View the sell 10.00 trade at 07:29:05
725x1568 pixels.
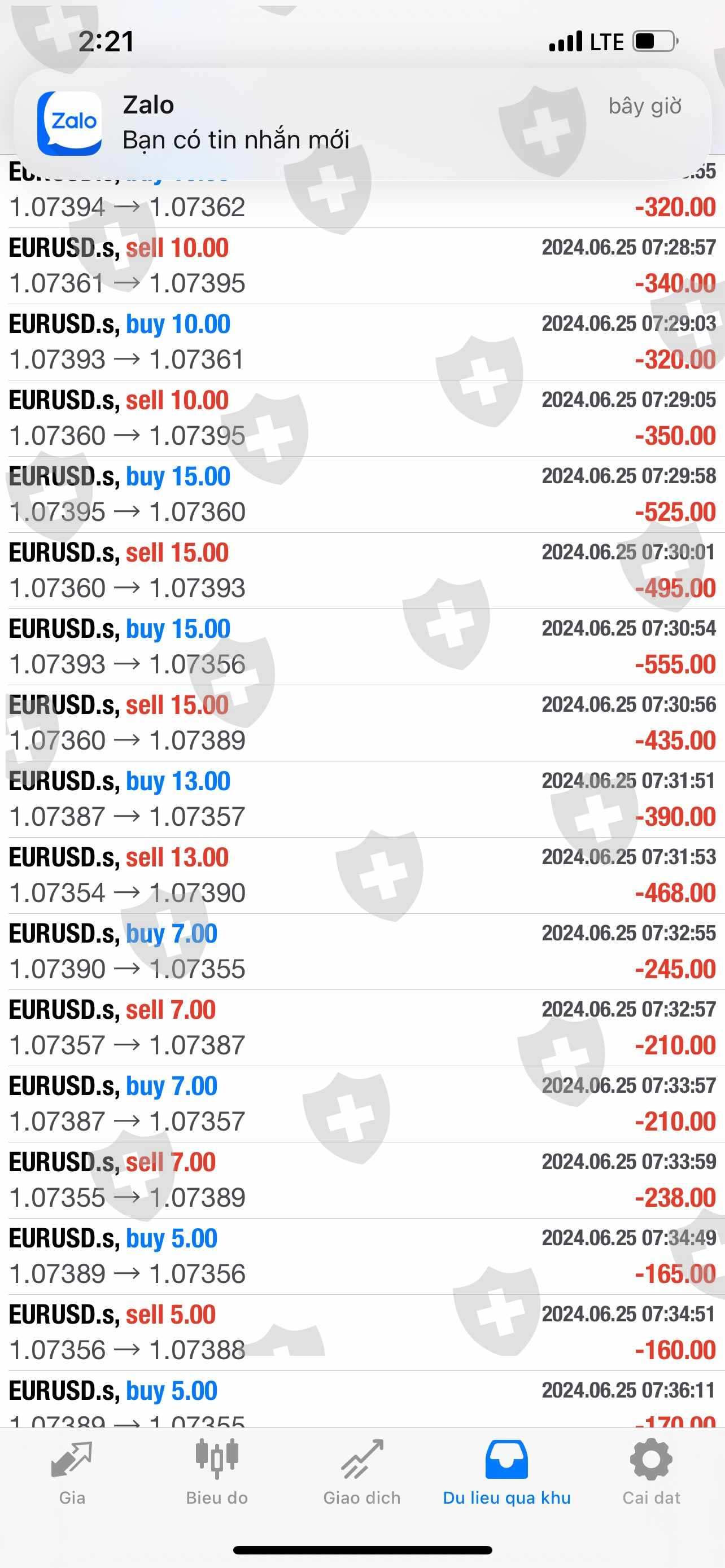click(x=362, y=418)
